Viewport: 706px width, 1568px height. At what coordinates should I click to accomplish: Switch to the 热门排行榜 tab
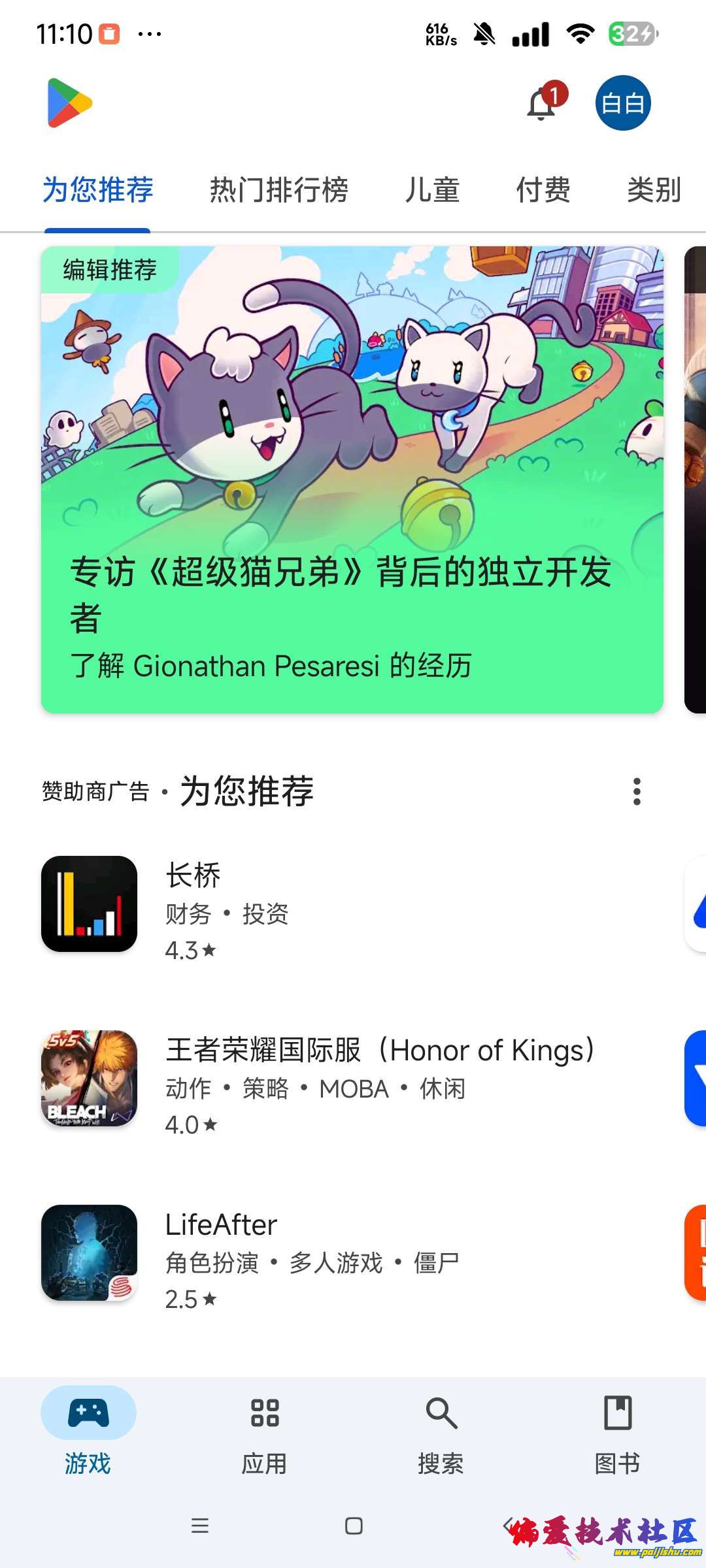click(277, 191)
